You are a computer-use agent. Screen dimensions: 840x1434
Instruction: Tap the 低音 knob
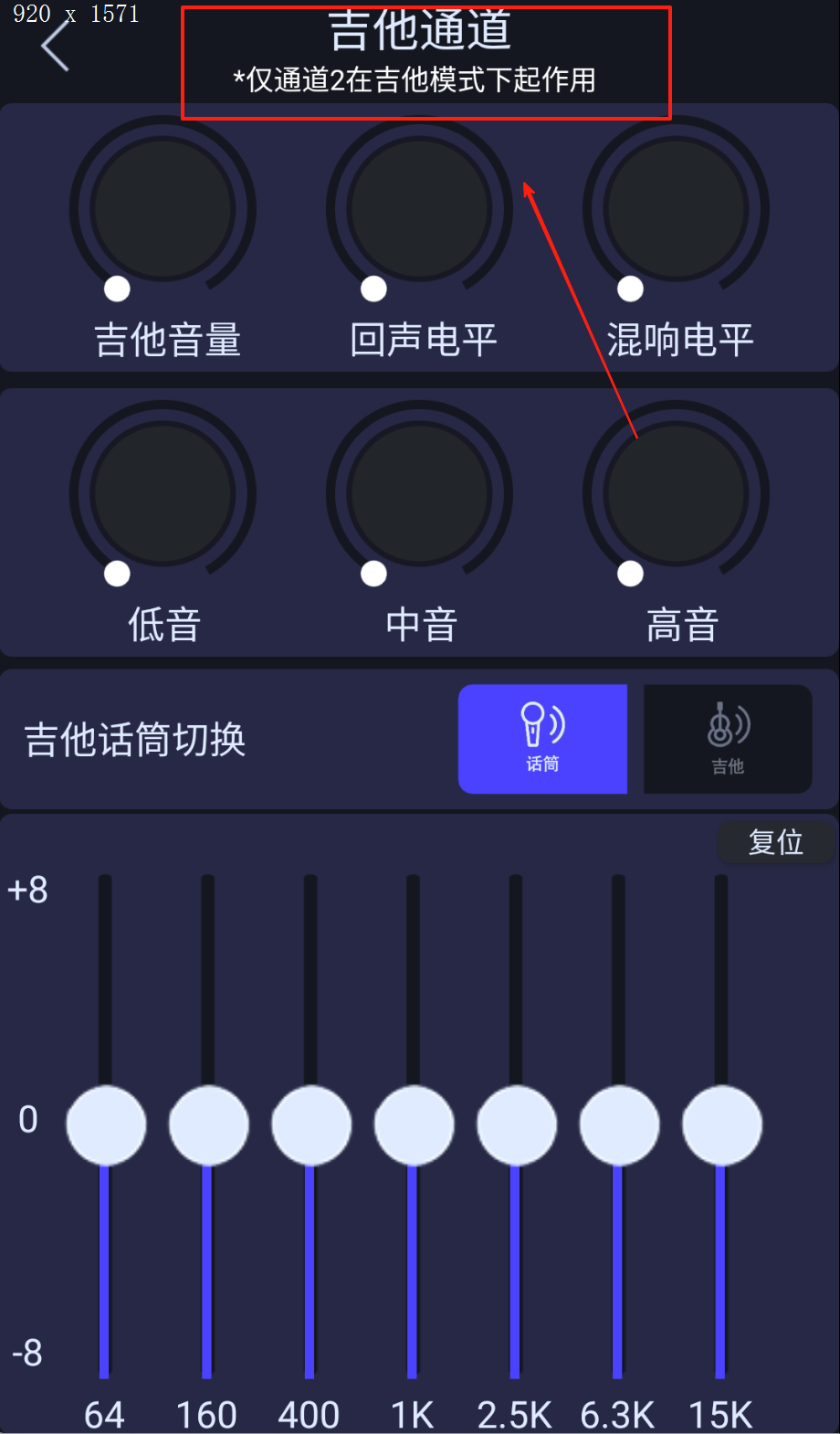pyautogui.click(x=163, y=494)
